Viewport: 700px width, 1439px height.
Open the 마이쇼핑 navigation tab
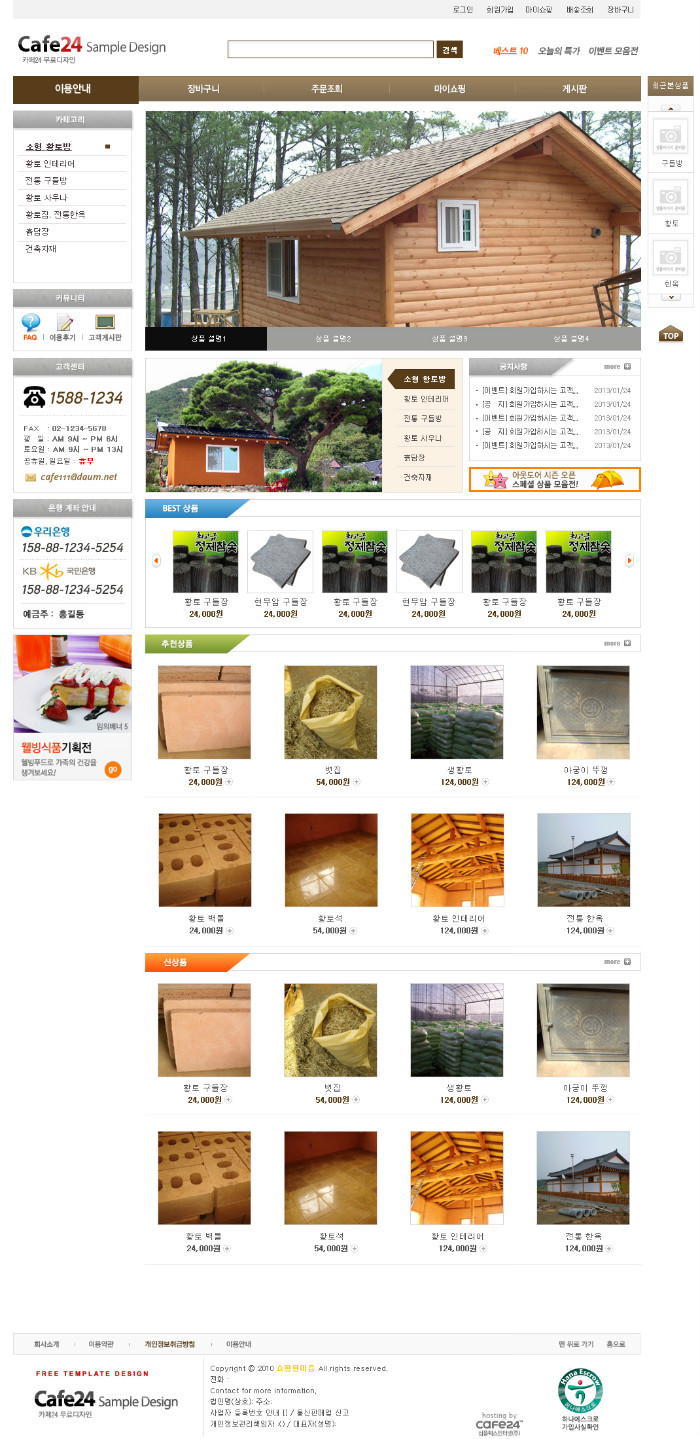pyautogui.click(x=450, y=89)
